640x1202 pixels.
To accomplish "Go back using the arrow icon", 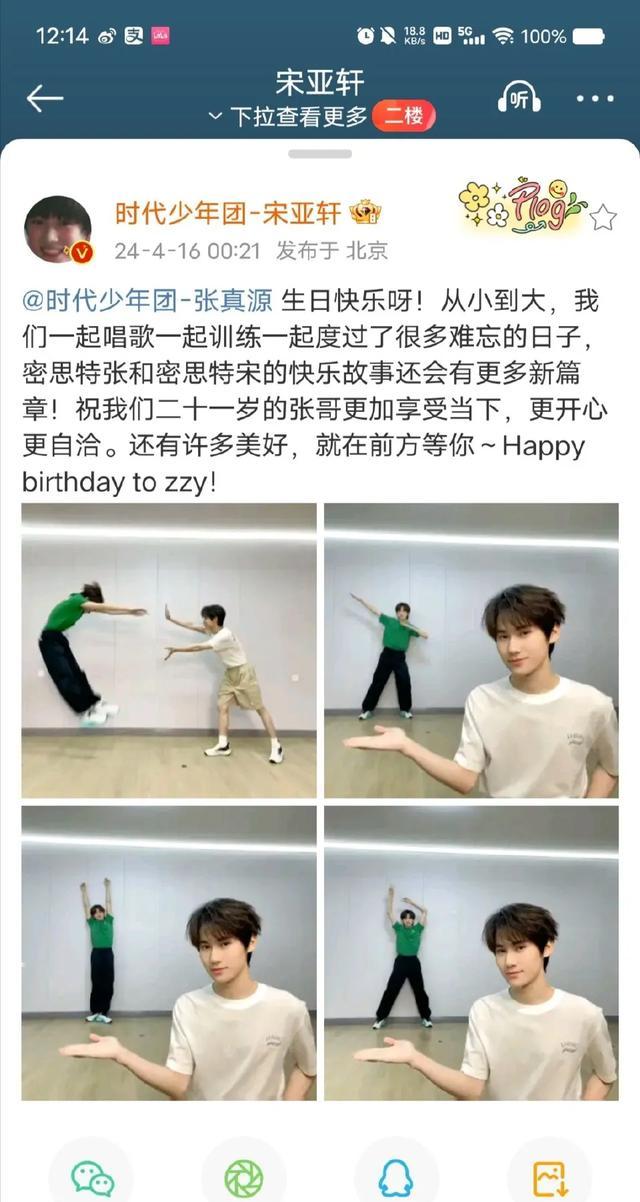I will (45, 98).
